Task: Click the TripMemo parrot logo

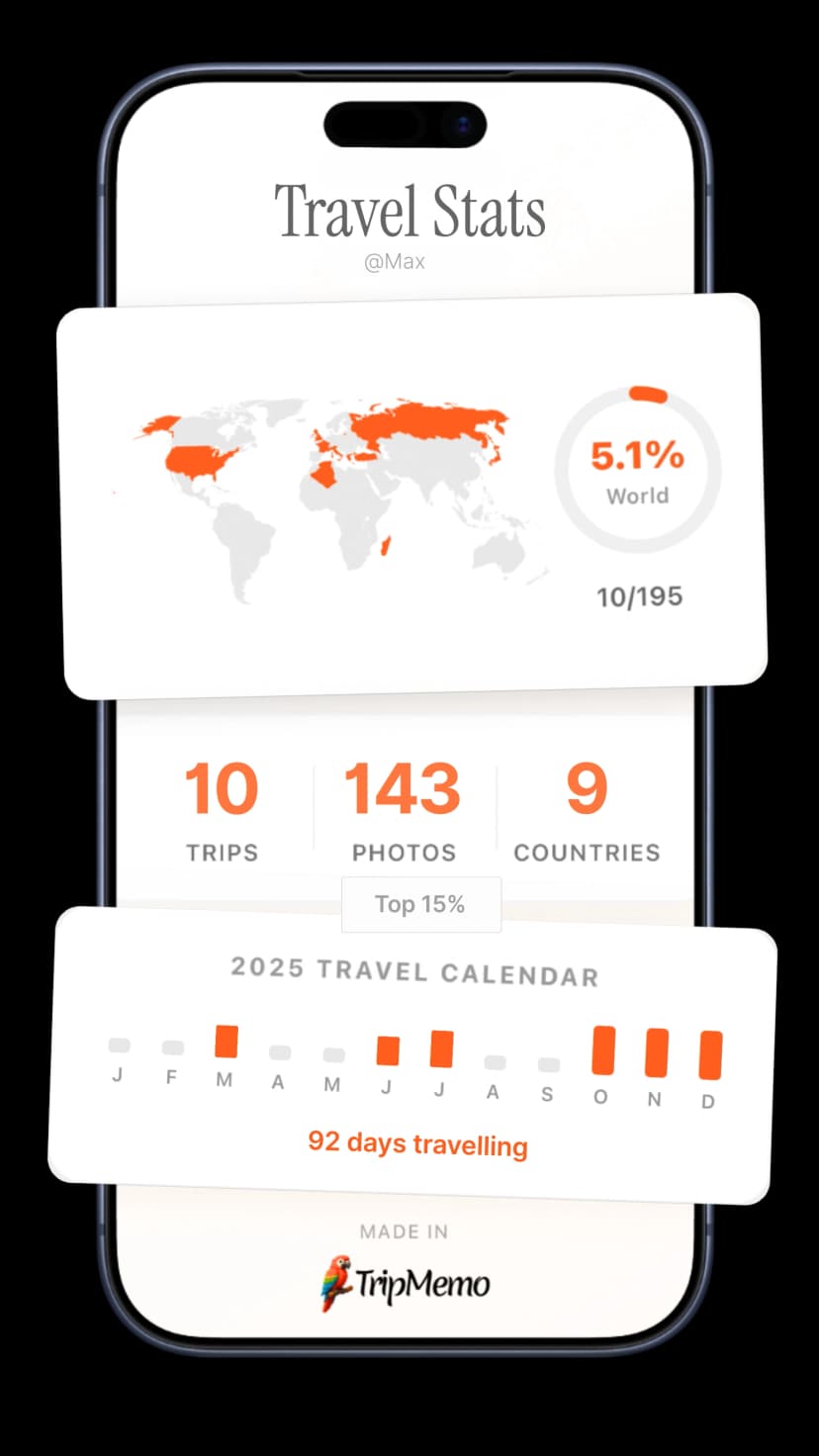Action: (336, 1281)
